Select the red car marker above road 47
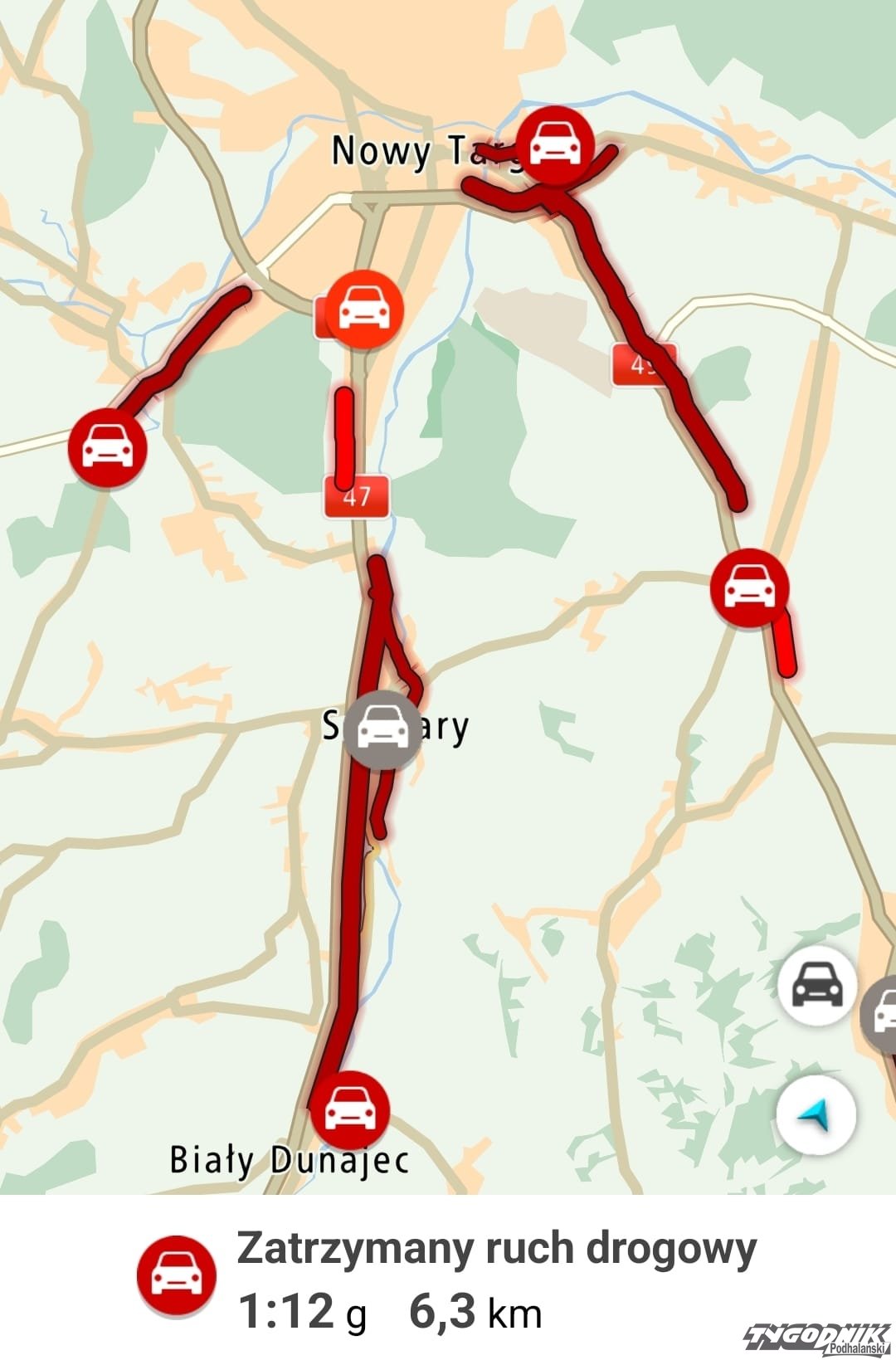Screen dimensions: 896x1360 tap(364, 309)
